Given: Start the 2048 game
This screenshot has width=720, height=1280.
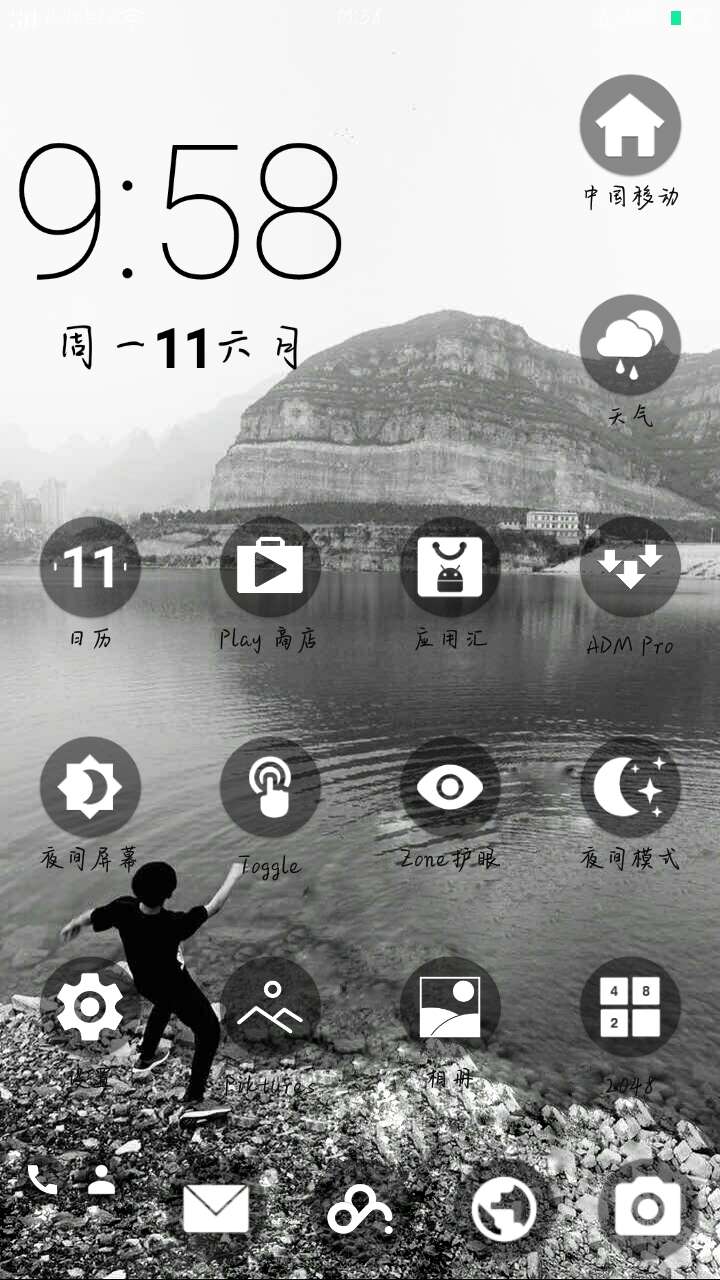Looking at the screenshot, I should [x=630, y=1007].
